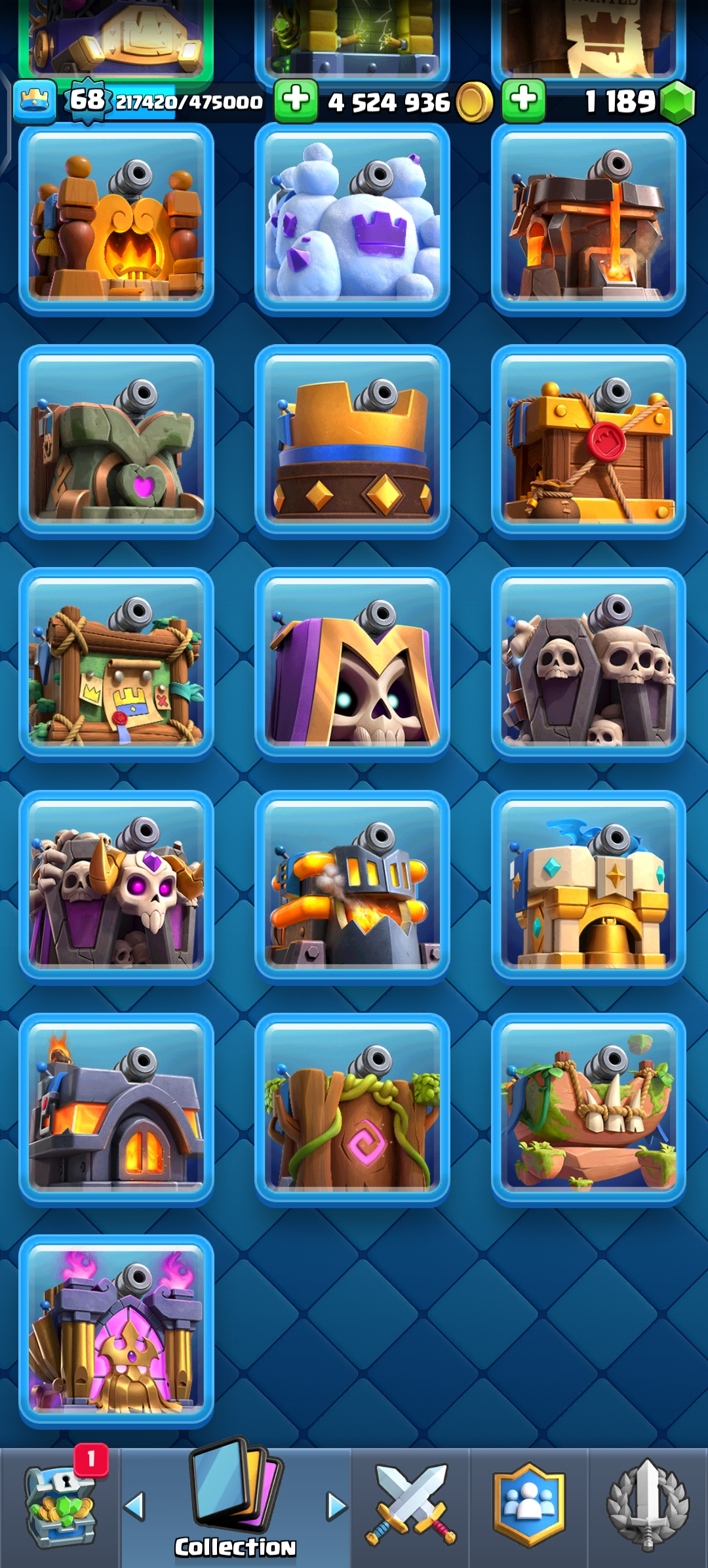708x1568 pixels.
Task: Choose the pink flaming gate tower skin
Action: pyautogui.click(x=116, y=1331)
